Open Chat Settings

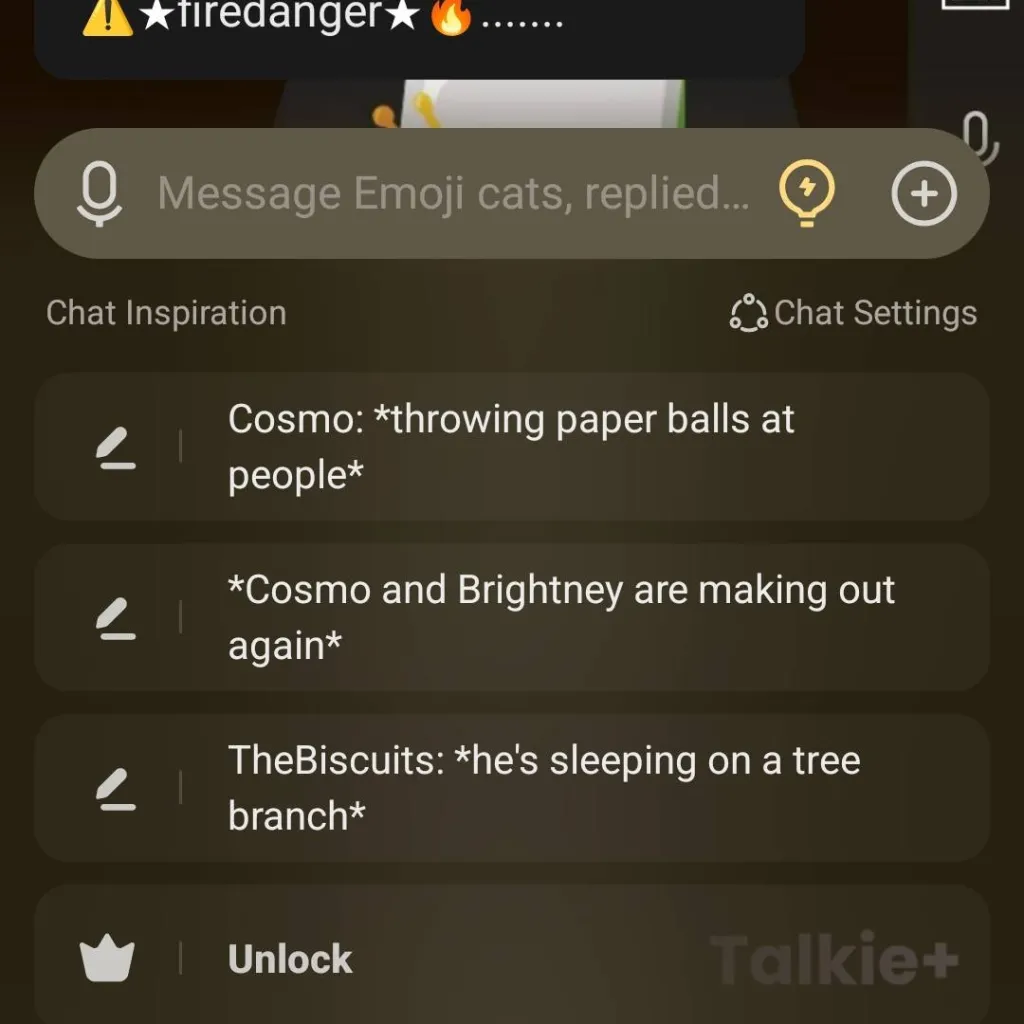coord(853,314)
